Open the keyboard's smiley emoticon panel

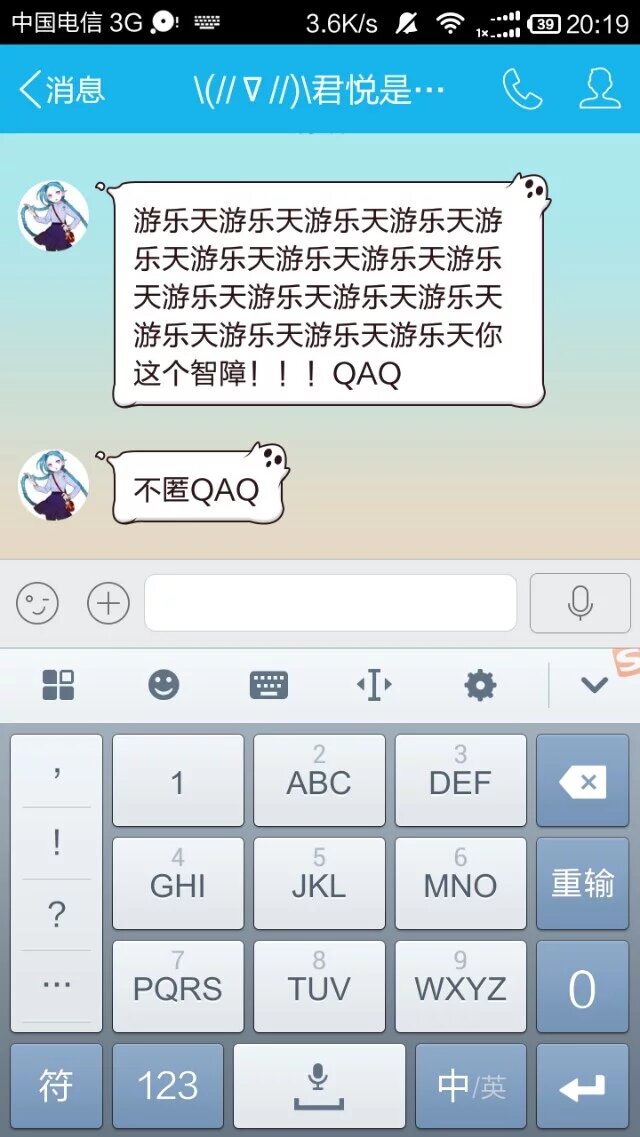pos(164,685)
